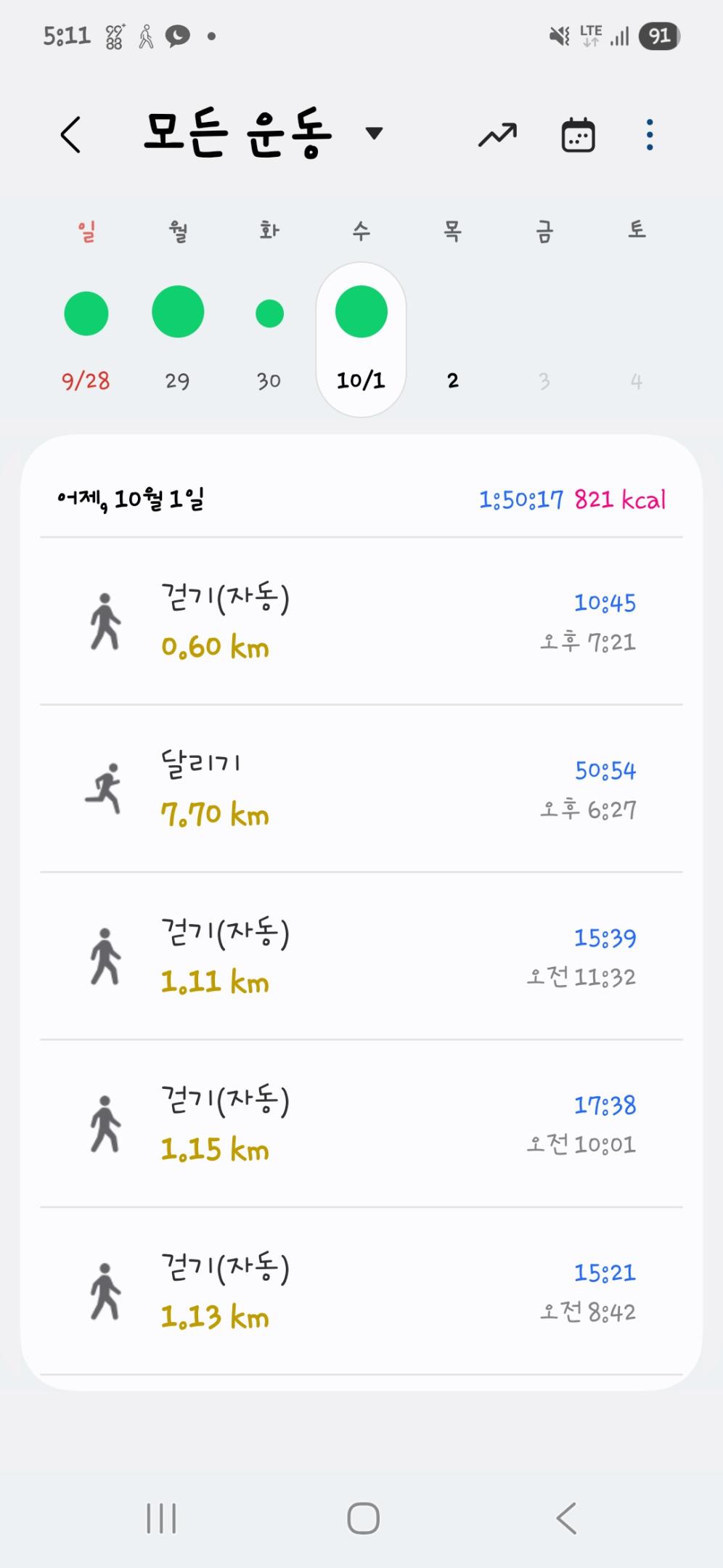Open the calendar view icon
Screen dimensions: 723x1568
tap(578, 135)
